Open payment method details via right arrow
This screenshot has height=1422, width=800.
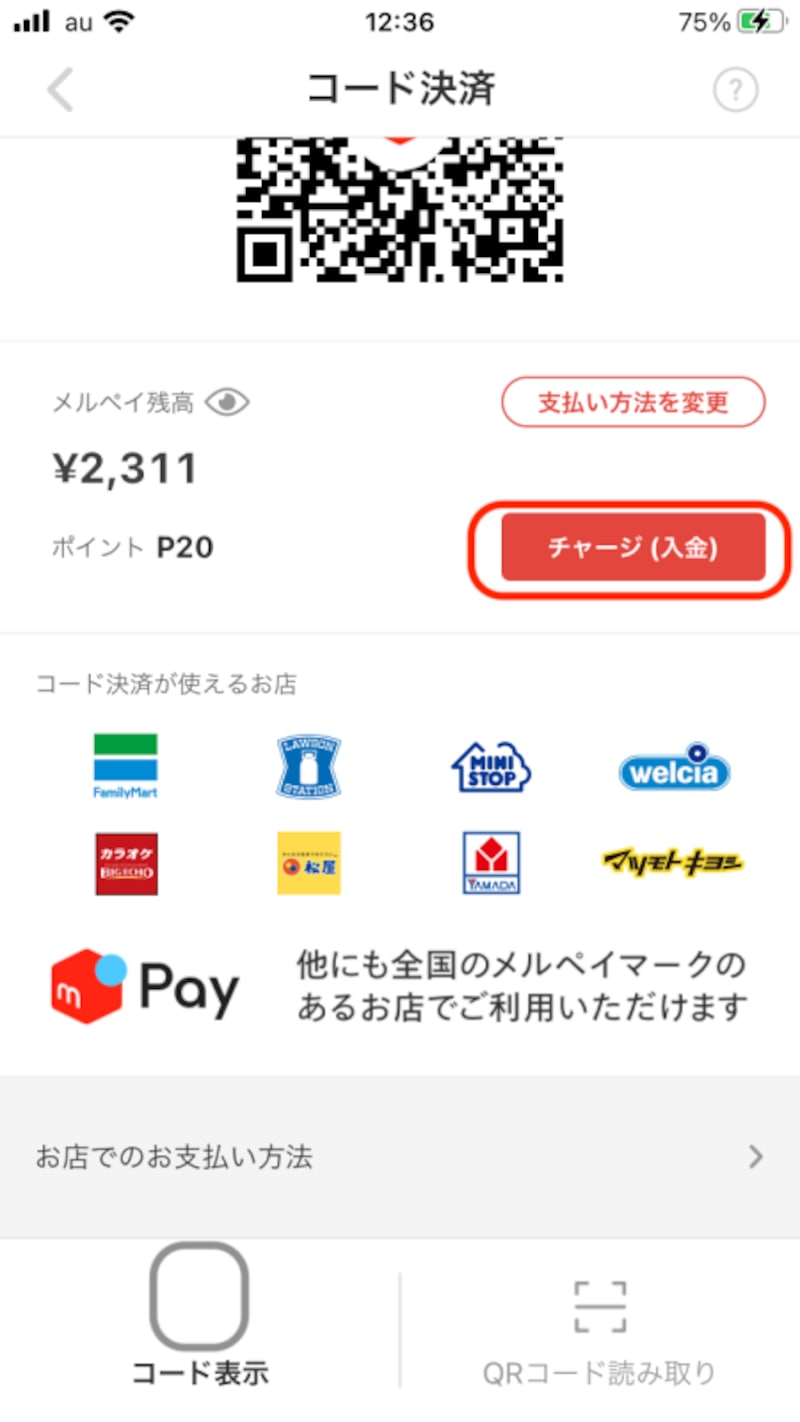[757, 1157]
